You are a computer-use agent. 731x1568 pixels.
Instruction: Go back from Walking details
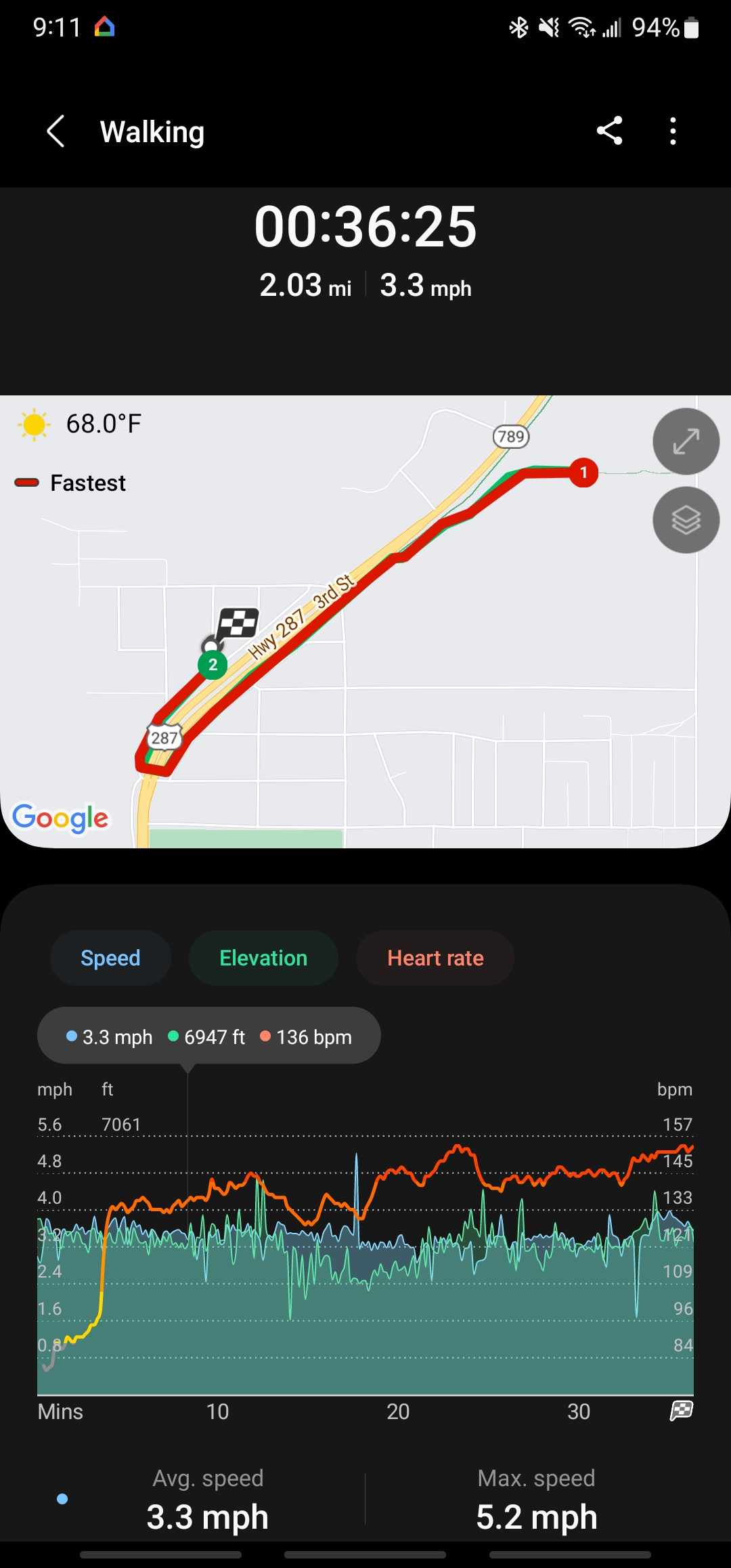pos(56,131)
